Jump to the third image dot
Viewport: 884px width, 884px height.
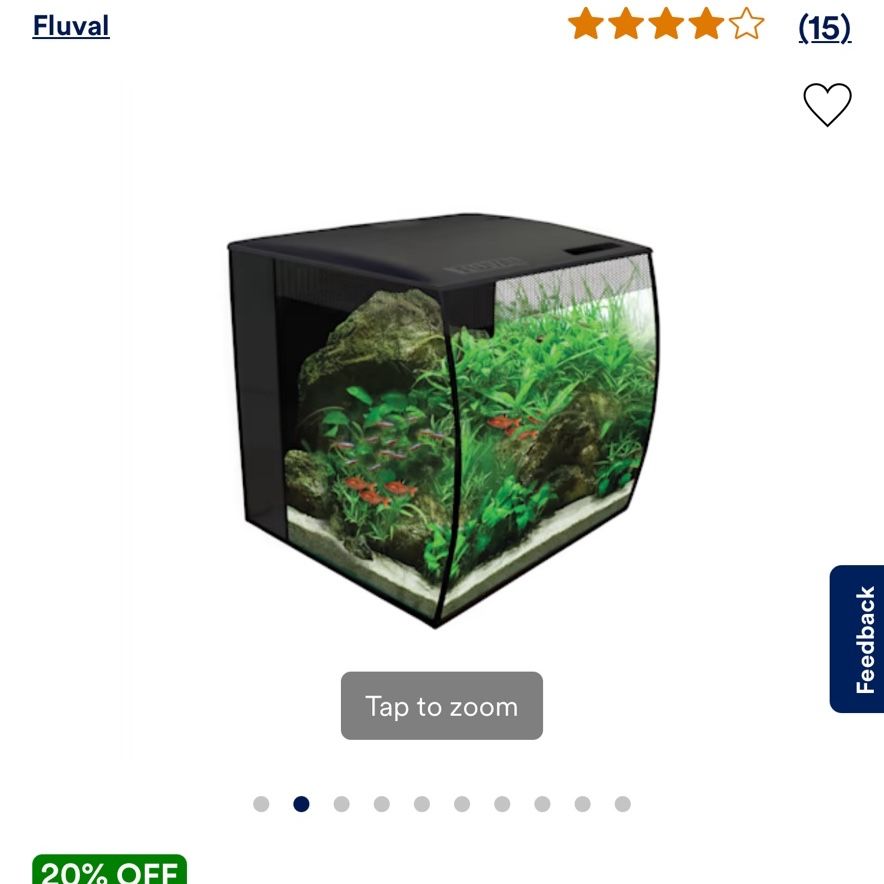tap(341, 804)
